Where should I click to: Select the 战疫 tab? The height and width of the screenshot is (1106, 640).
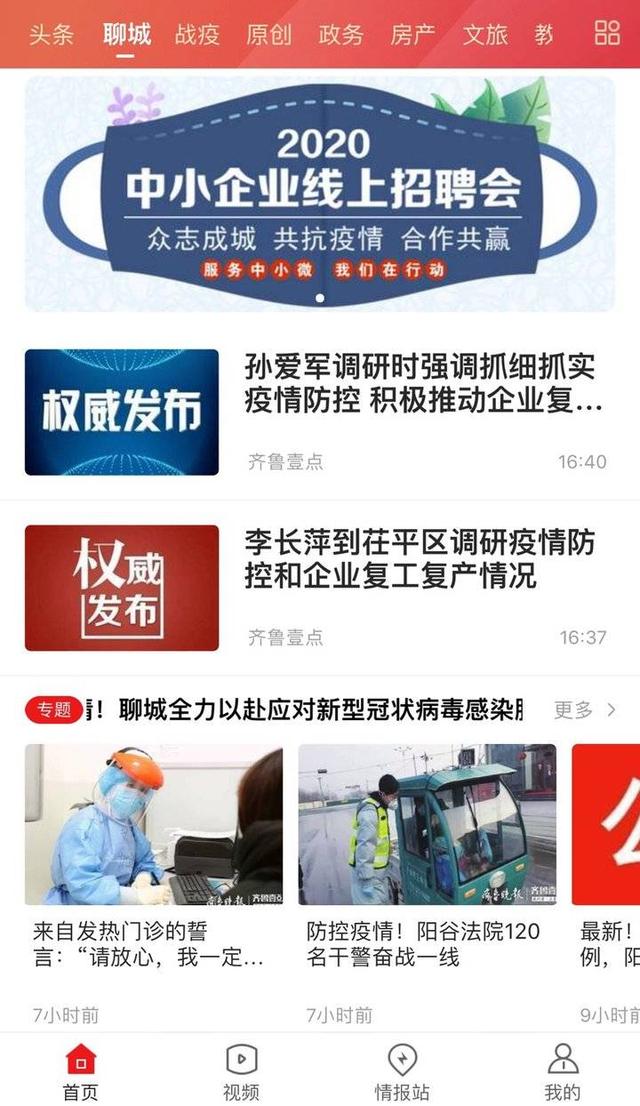(x=197, y=35)
